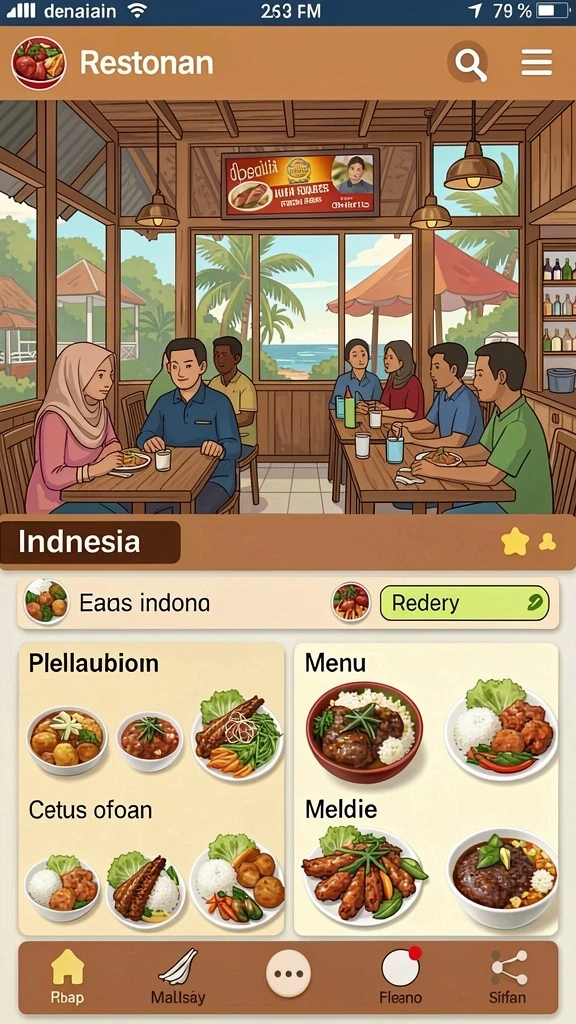Open the Fleano tab with red dot
Viewport: 576px width, 1024px height.
(x=400, y=977)
